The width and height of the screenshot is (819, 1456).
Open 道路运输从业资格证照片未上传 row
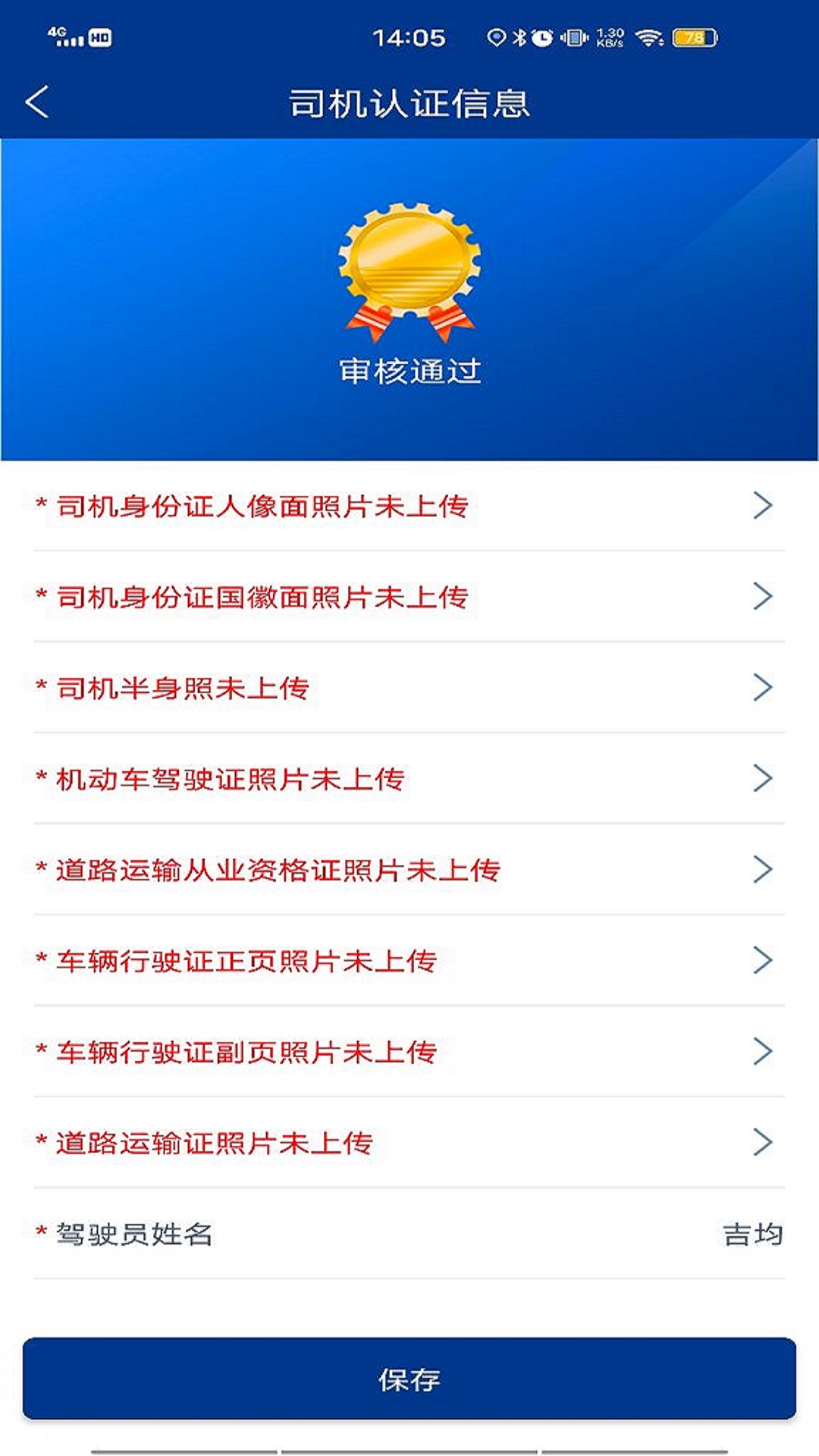[409, 870]
